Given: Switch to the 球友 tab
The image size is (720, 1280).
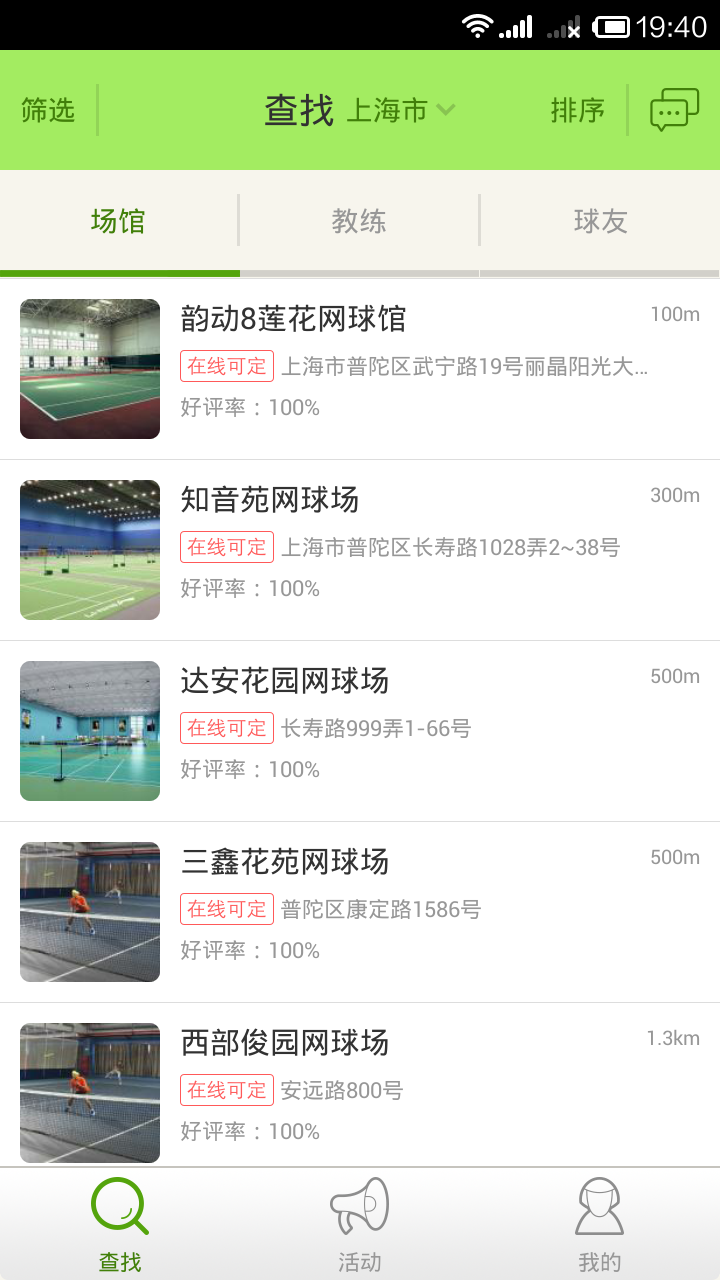Looking at the screenshot, I should pos(600,221).
